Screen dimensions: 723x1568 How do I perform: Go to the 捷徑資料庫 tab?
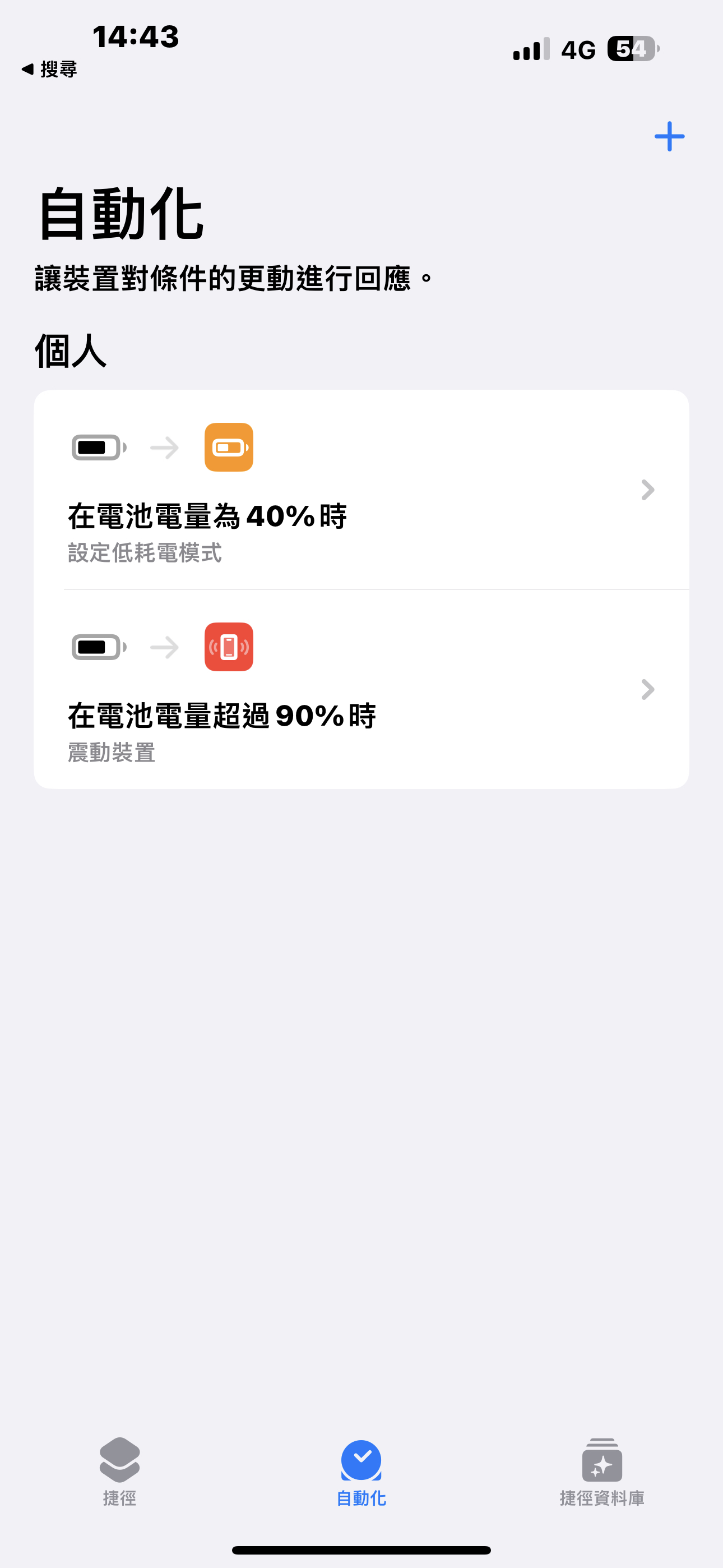pyautogui.click(x=602, y=1472)
